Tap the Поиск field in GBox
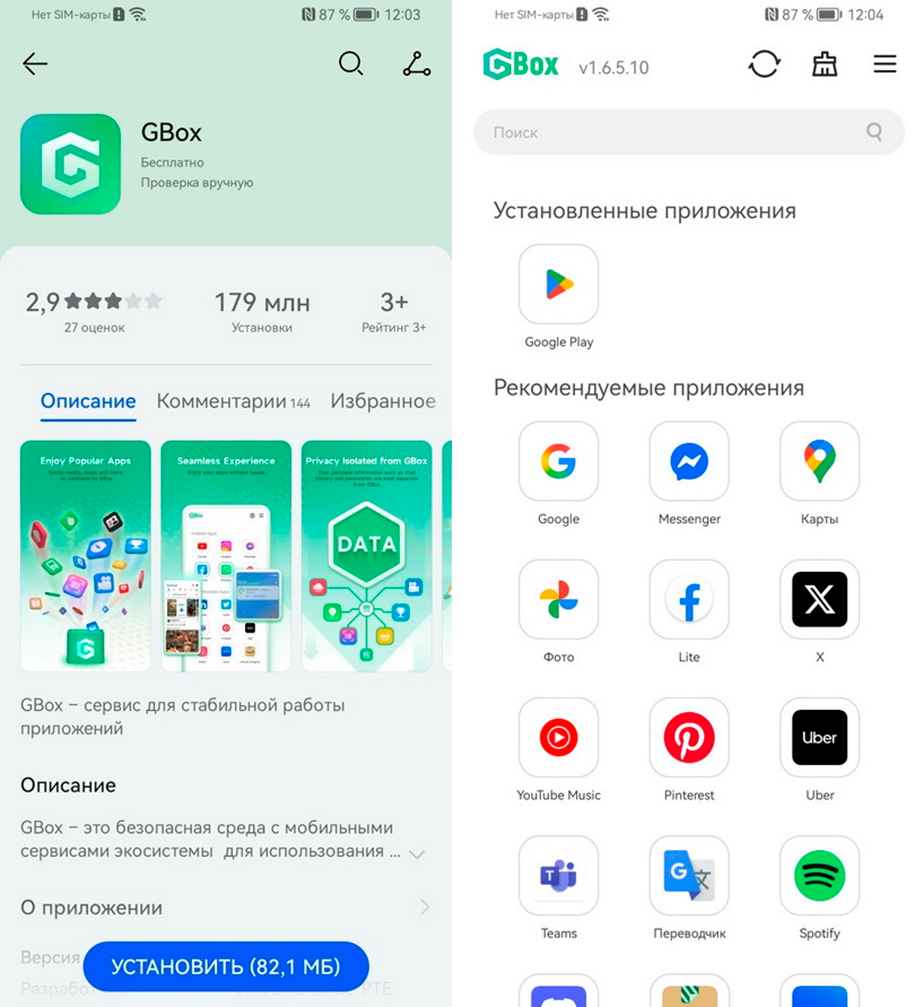Viewport: 915px width, 1007px height. click(x=670, y=132)
